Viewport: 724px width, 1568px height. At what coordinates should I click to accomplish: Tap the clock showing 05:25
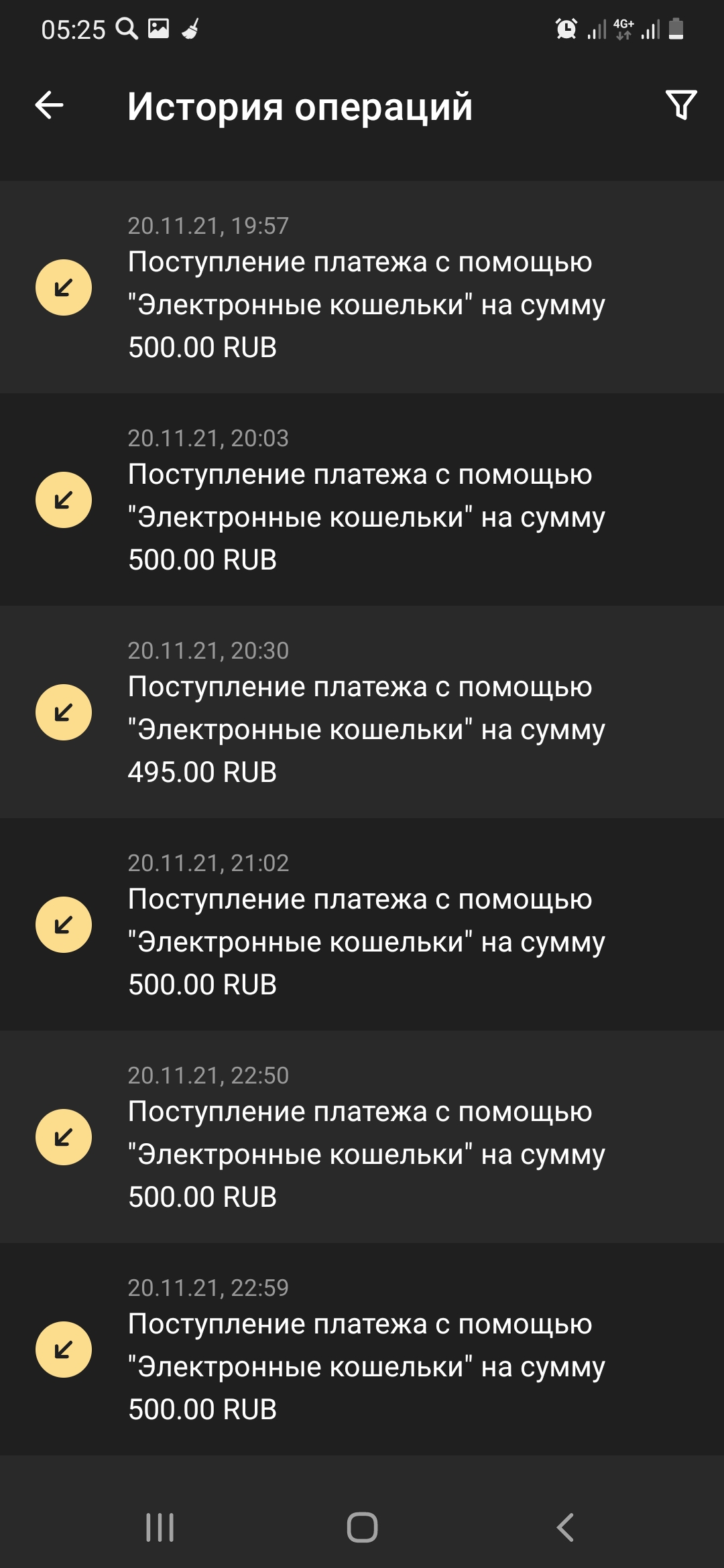coord(72,28)
